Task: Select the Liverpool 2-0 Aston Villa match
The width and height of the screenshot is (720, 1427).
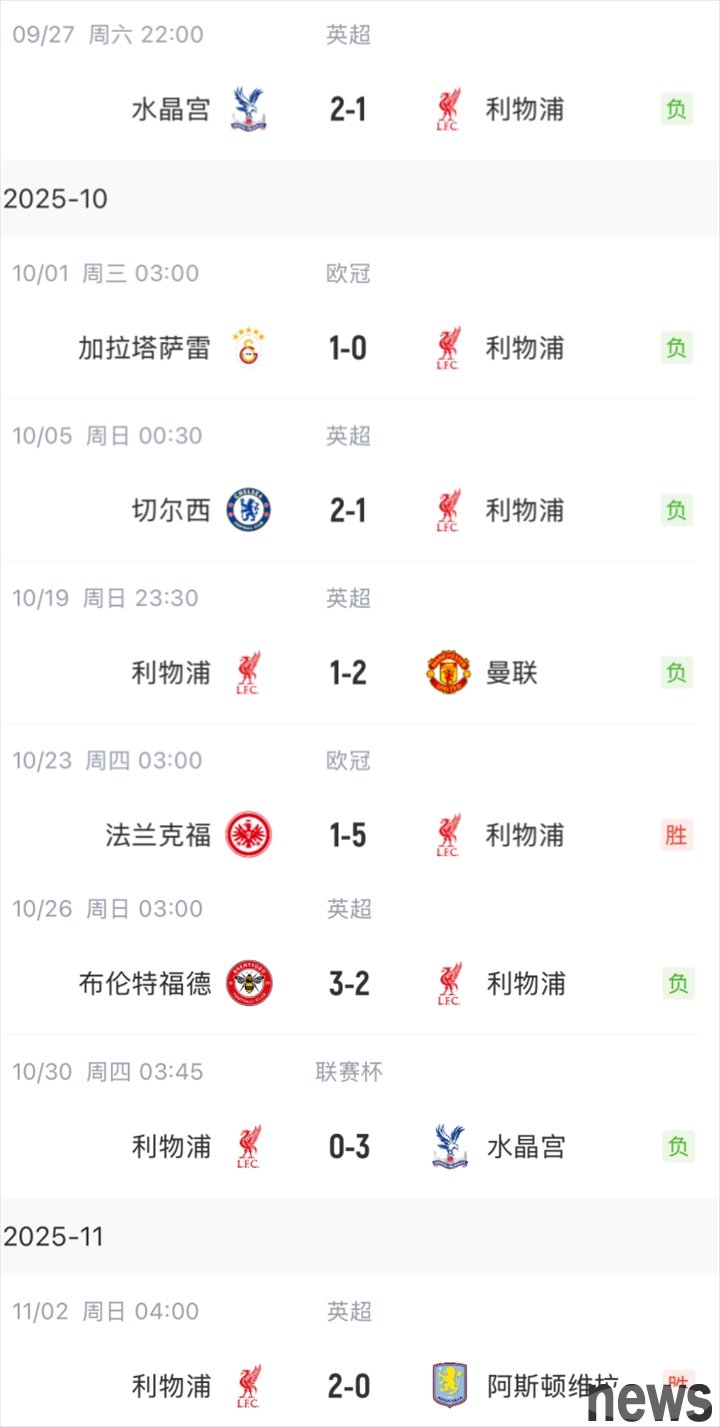Action: tap(348, 1386)
